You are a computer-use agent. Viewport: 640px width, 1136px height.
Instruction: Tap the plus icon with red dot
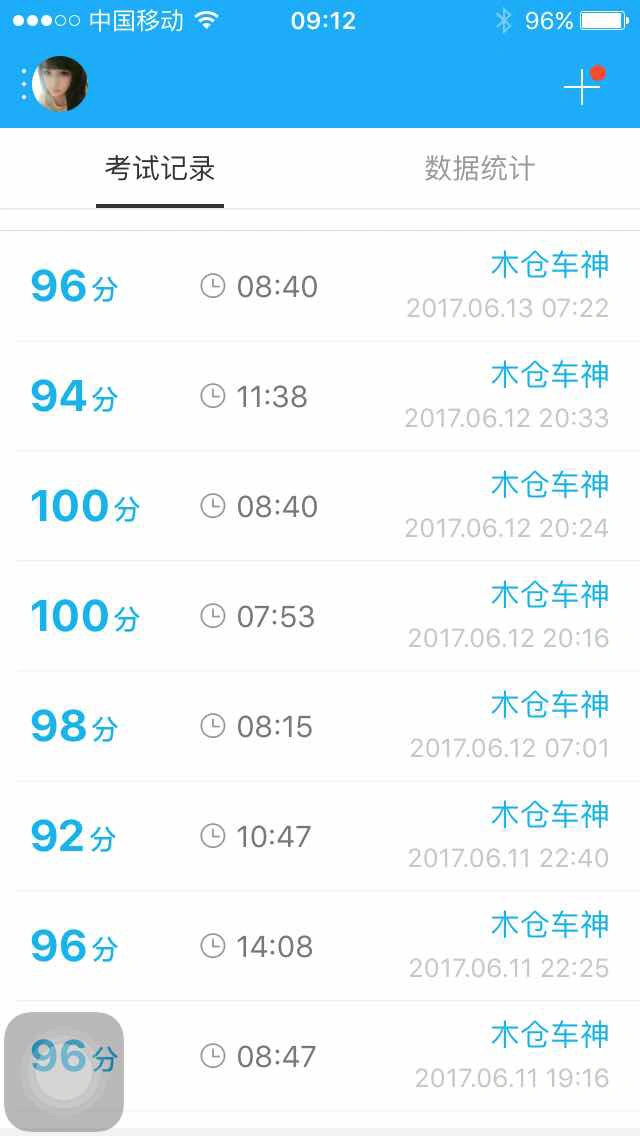pos(583,85)
